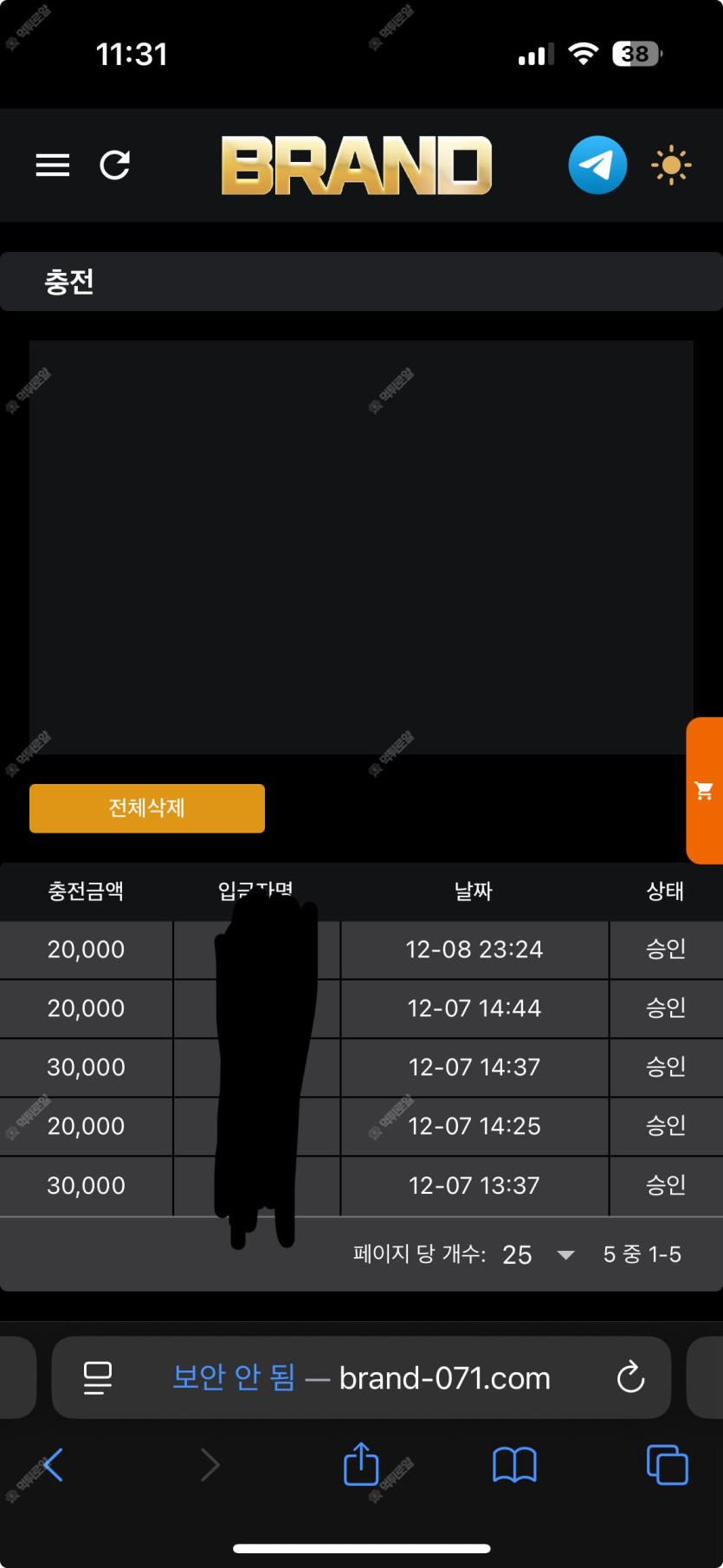This screenshot has height=1568, width=723.
Task: Go back in Safari
Action: (x=52, y=1465)
